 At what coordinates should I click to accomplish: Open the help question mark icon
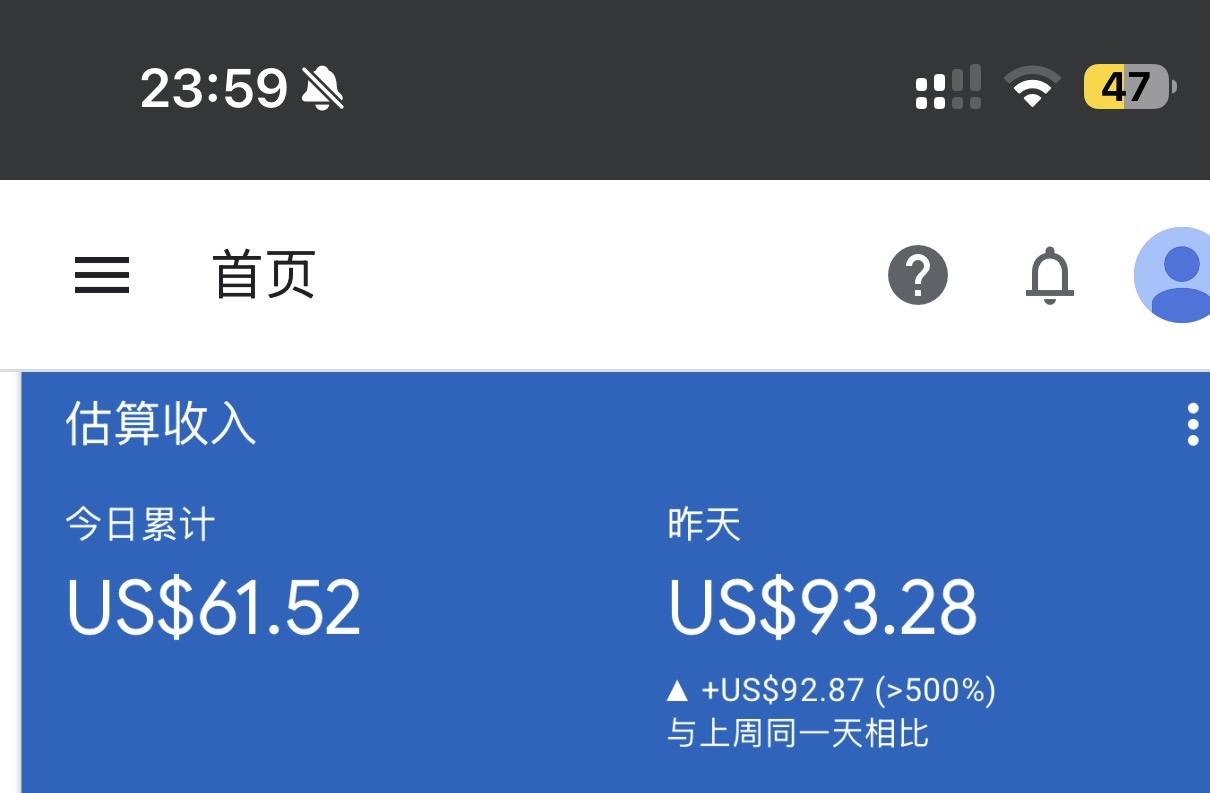(918, 274)
